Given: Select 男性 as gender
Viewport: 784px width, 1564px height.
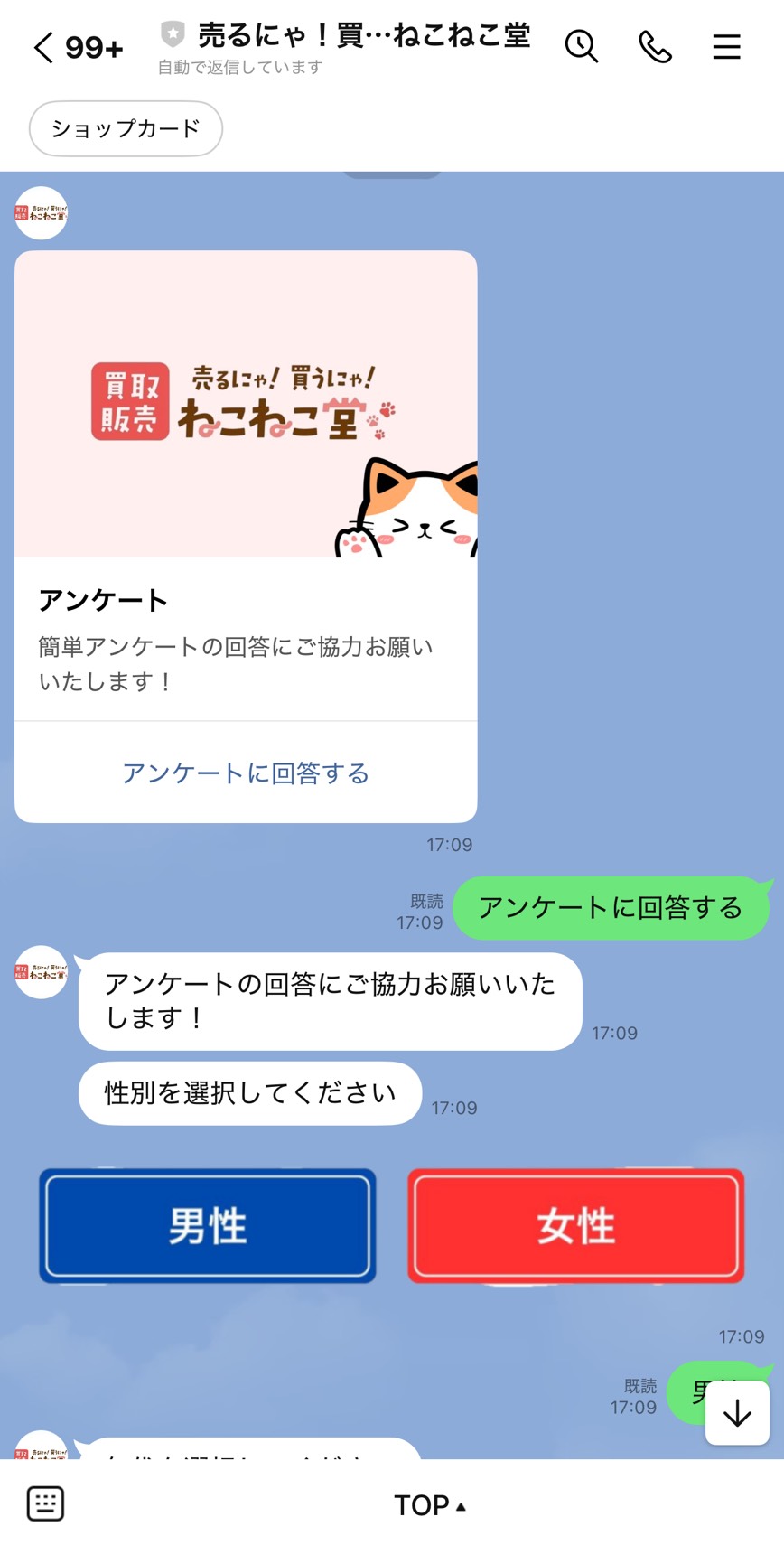Looking at the screenshot, I should [208, 1226].
